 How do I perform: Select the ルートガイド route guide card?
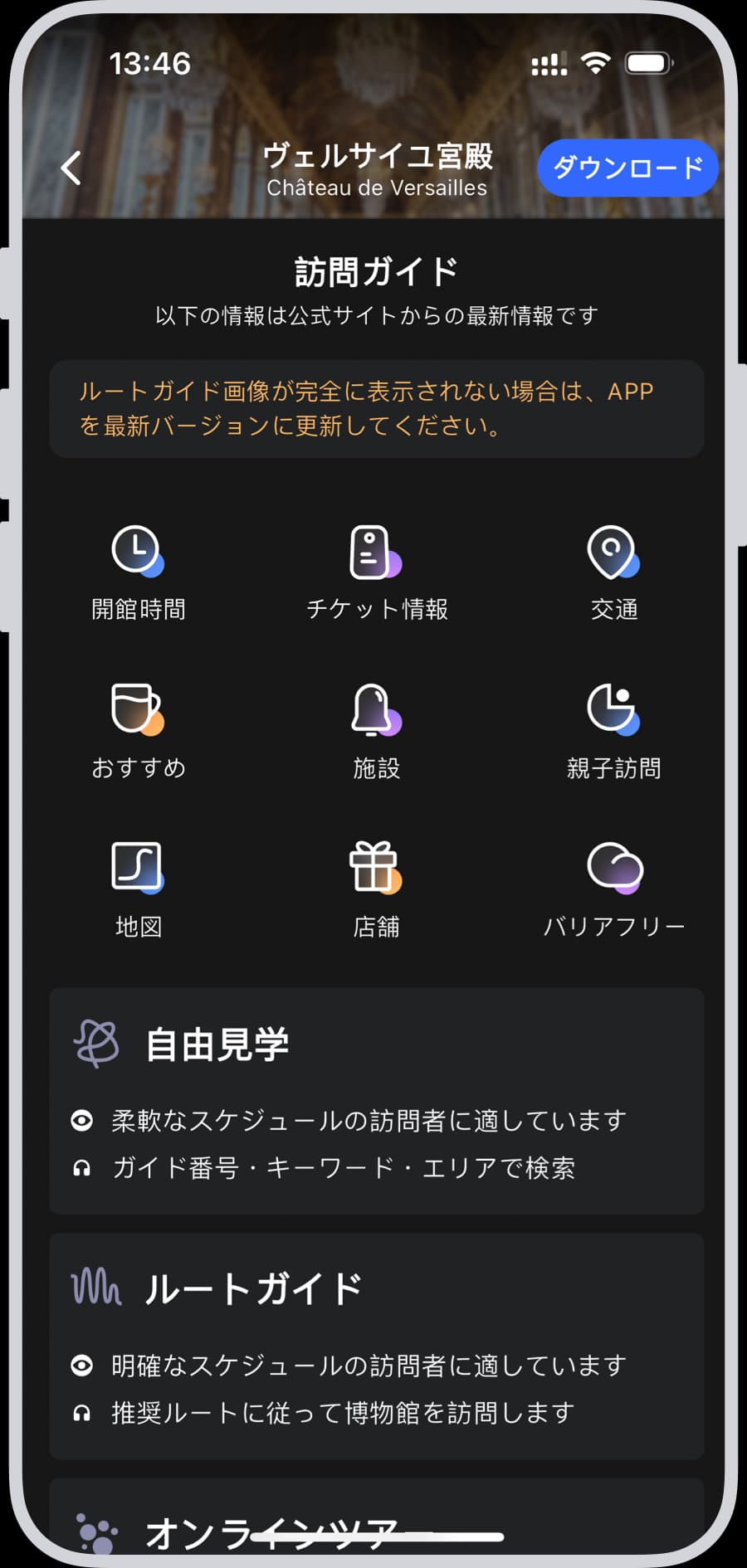tap(376, 1345)
